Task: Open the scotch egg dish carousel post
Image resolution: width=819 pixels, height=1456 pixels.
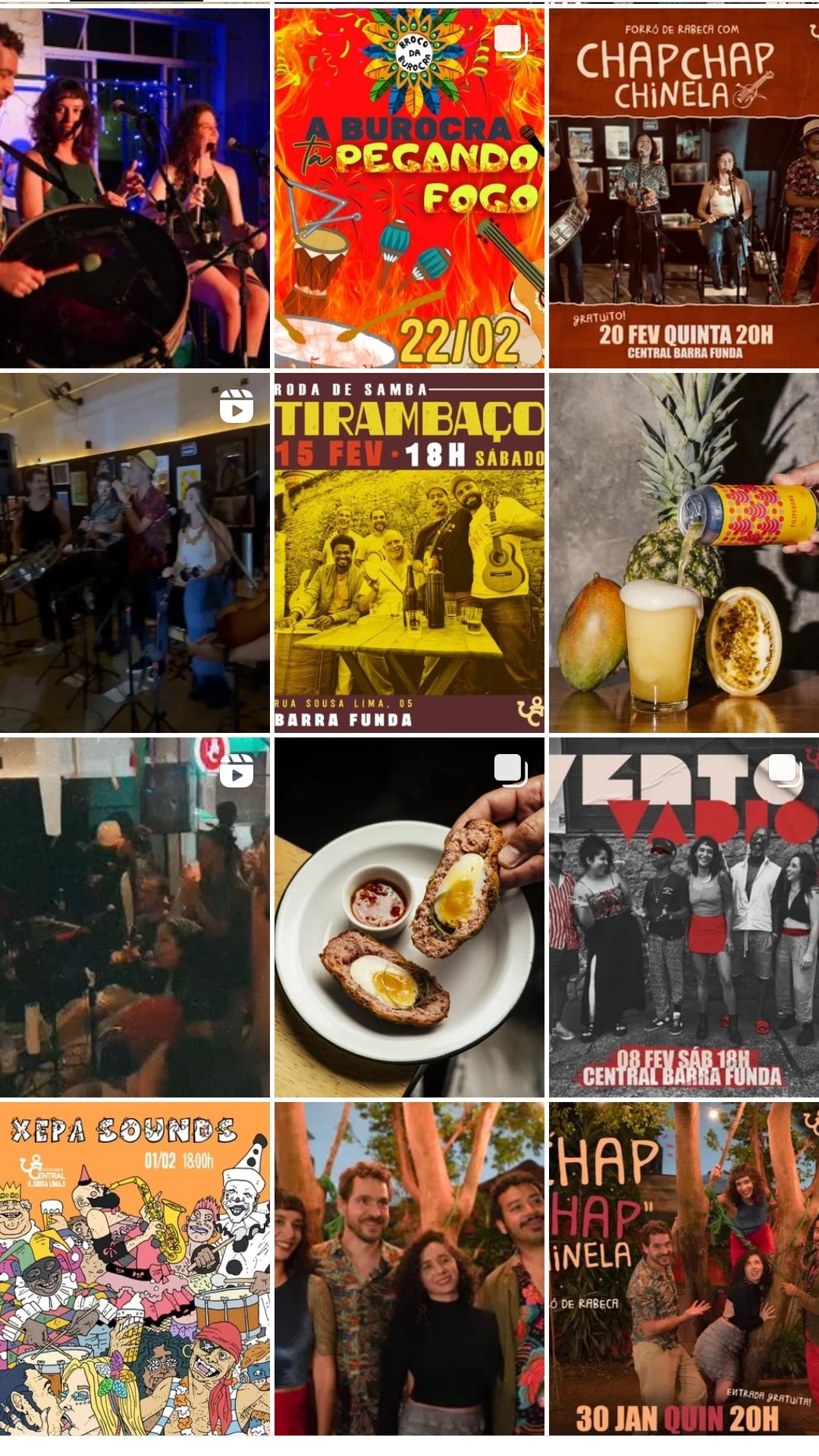Action: click(409, 917)
